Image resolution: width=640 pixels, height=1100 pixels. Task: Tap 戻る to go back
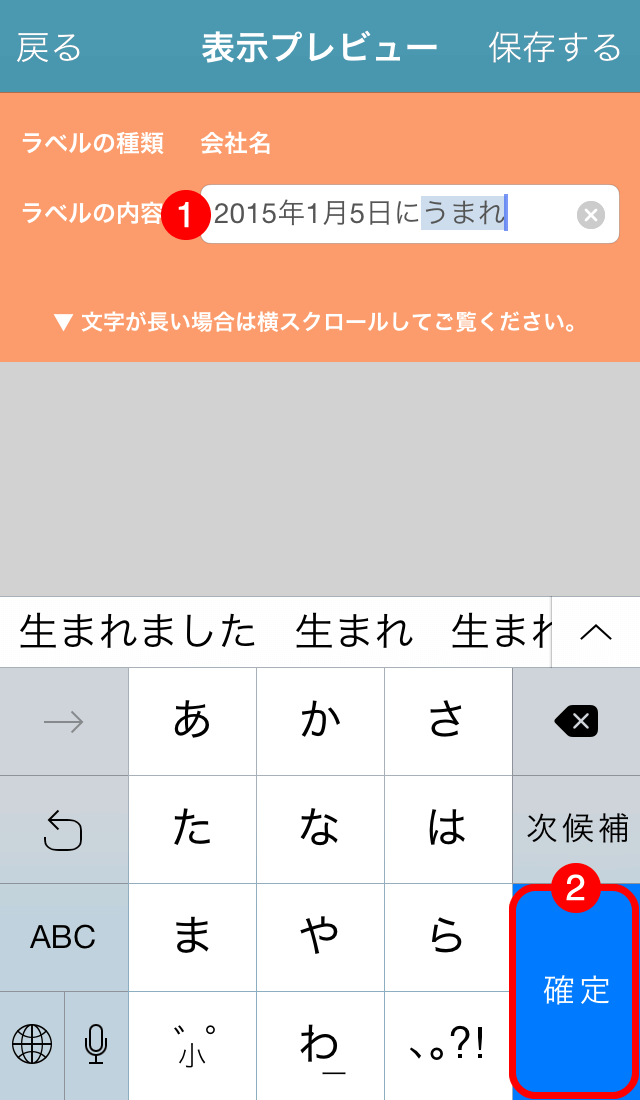click(x=49, y=47)
